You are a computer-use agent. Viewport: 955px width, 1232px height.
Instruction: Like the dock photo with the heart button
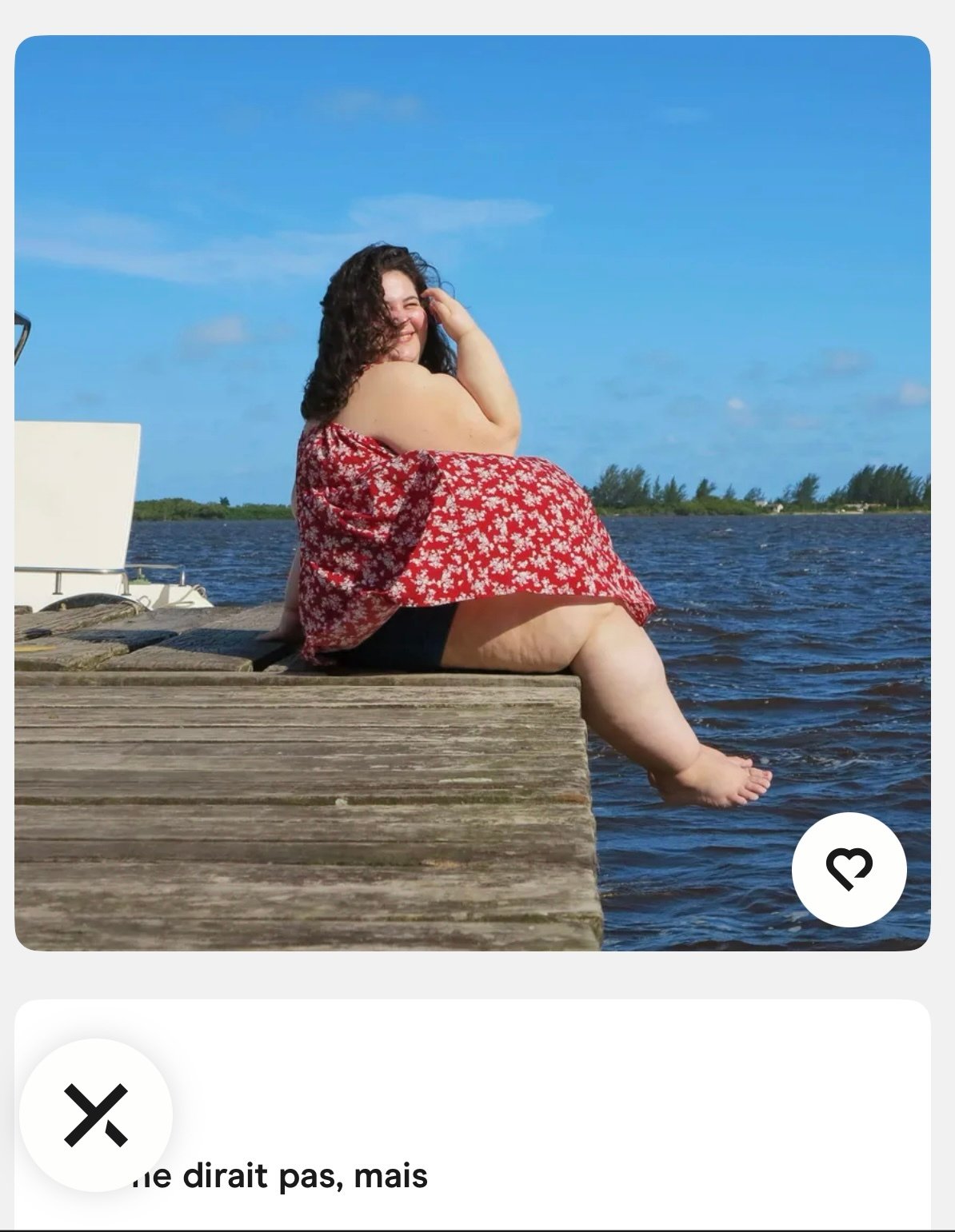coord(849,870)
